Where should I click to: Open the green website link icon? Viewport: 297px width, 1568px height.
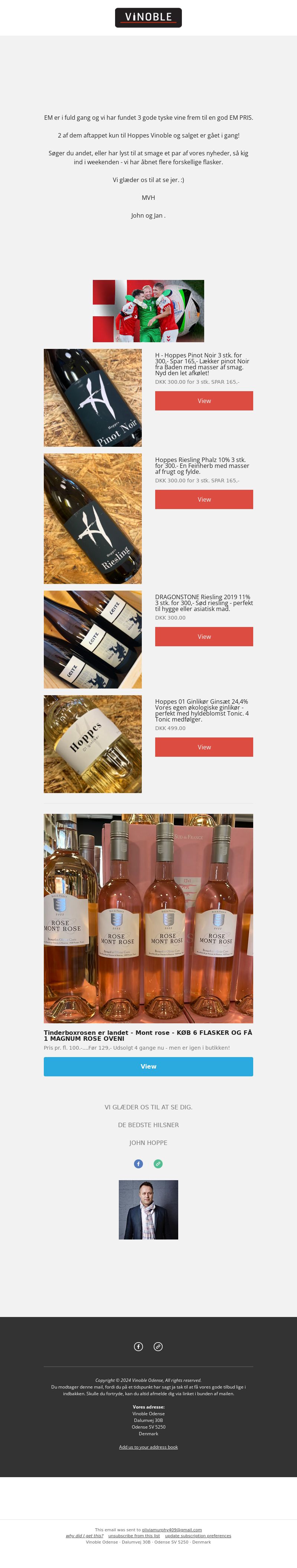point(158,1163)
